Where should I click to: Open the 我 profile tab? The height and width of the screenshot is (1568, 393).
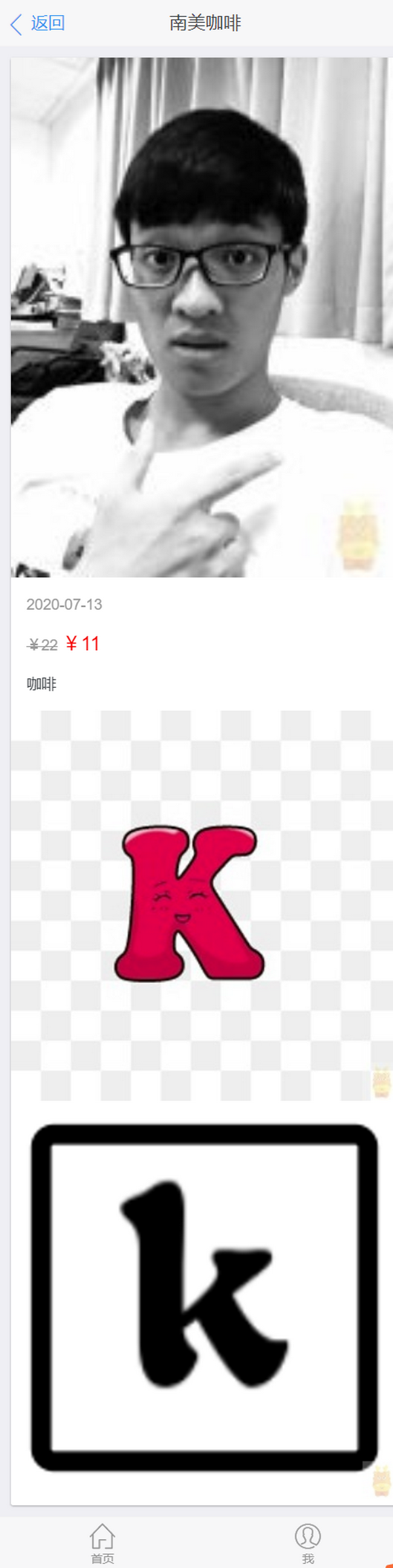pos(307,1542)
